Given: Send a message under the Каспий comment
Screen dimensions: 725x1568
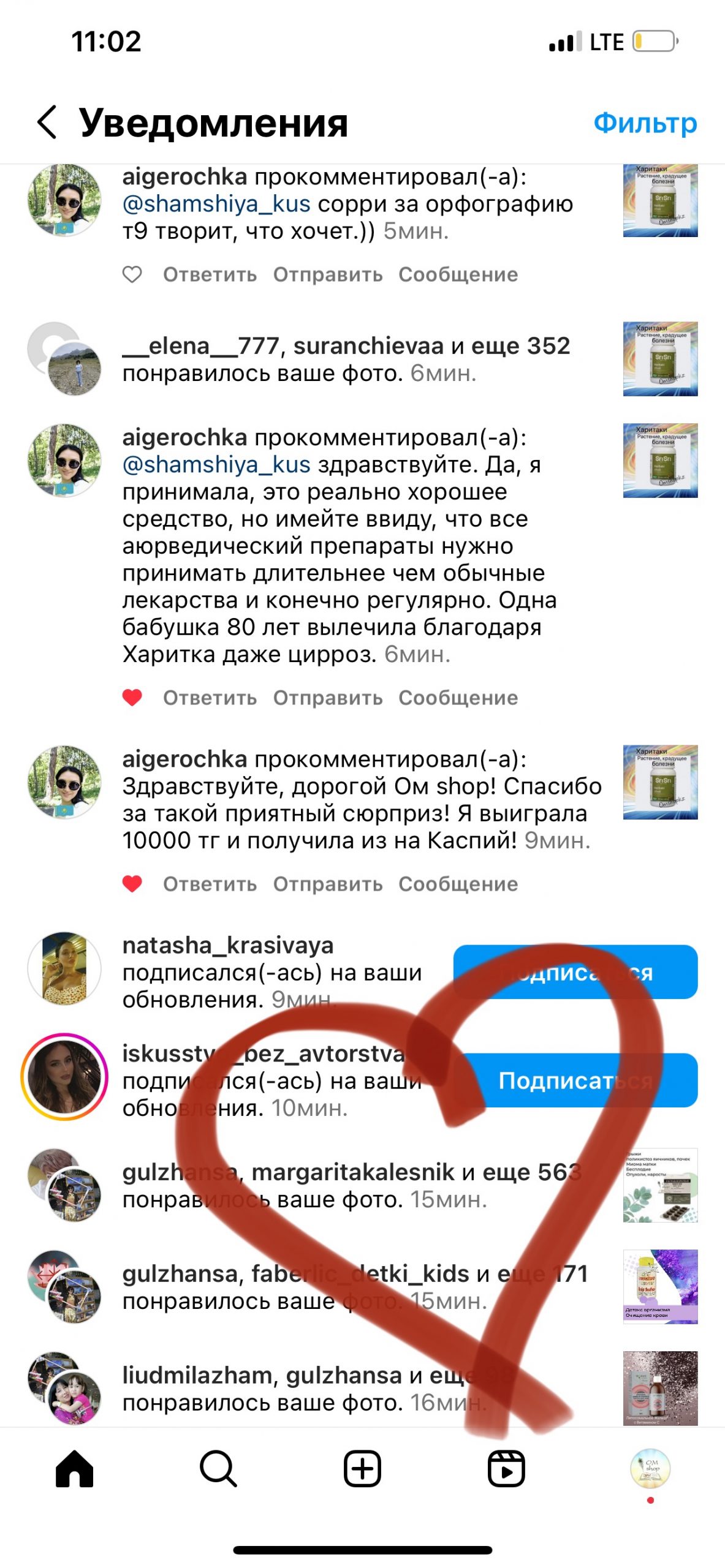Looking at the screenshot, I should (x=395, y=884).
